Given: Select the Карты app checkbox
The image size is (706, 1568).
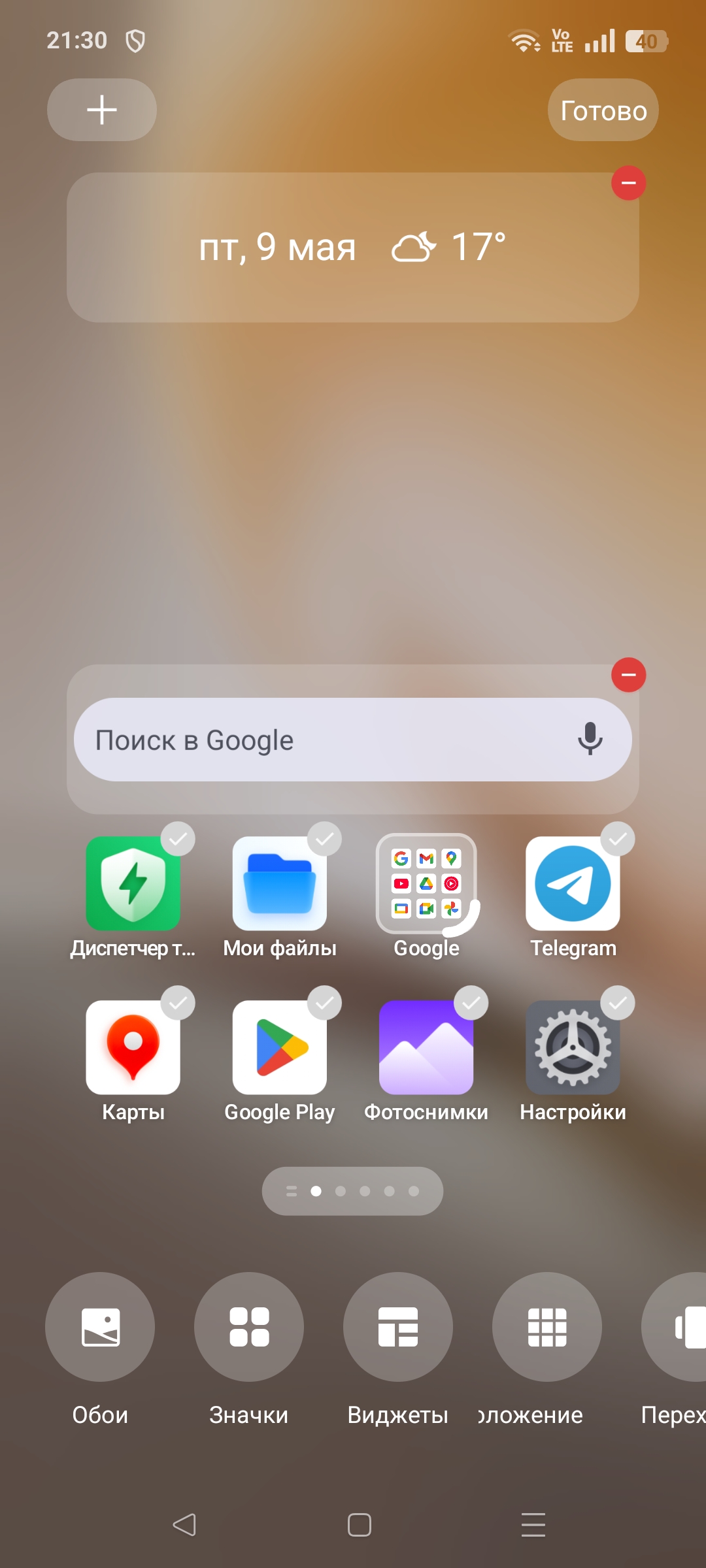Looking at the screenshot, I should [x=178, y=1004].
